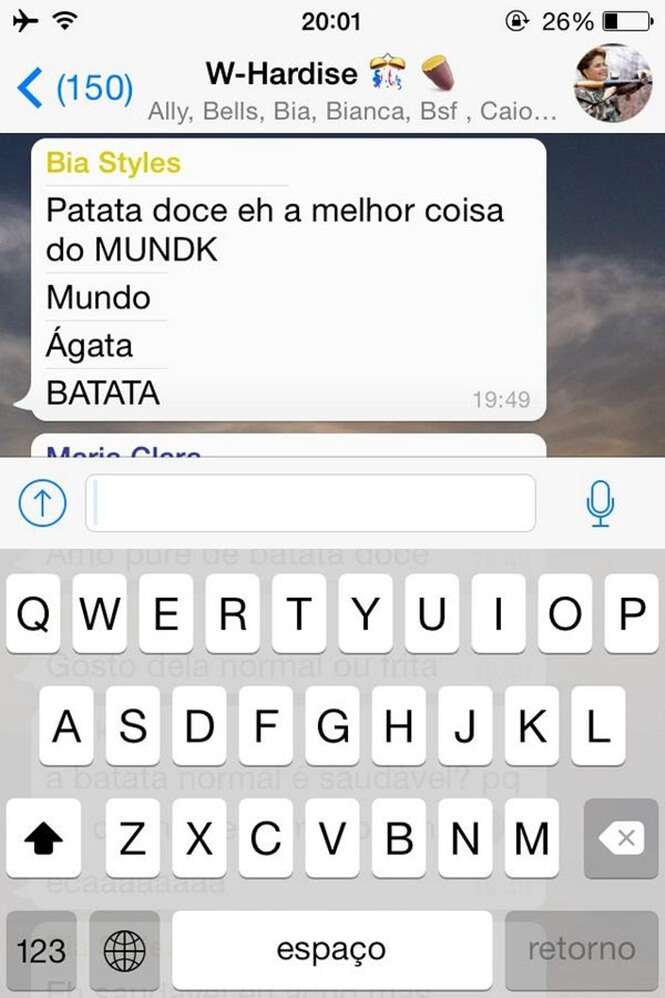Tap the shift key on keyboard

(x=42, y=838)
